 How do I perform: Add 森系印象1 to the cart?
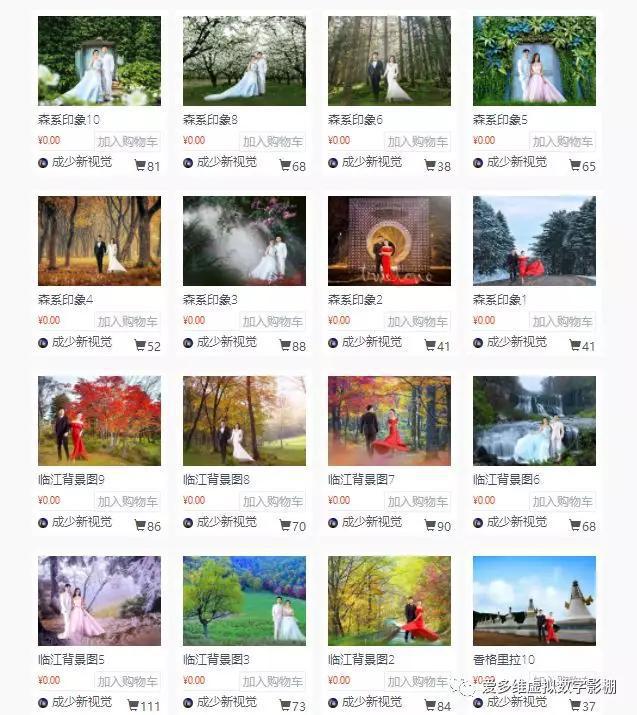coord(562,322)
